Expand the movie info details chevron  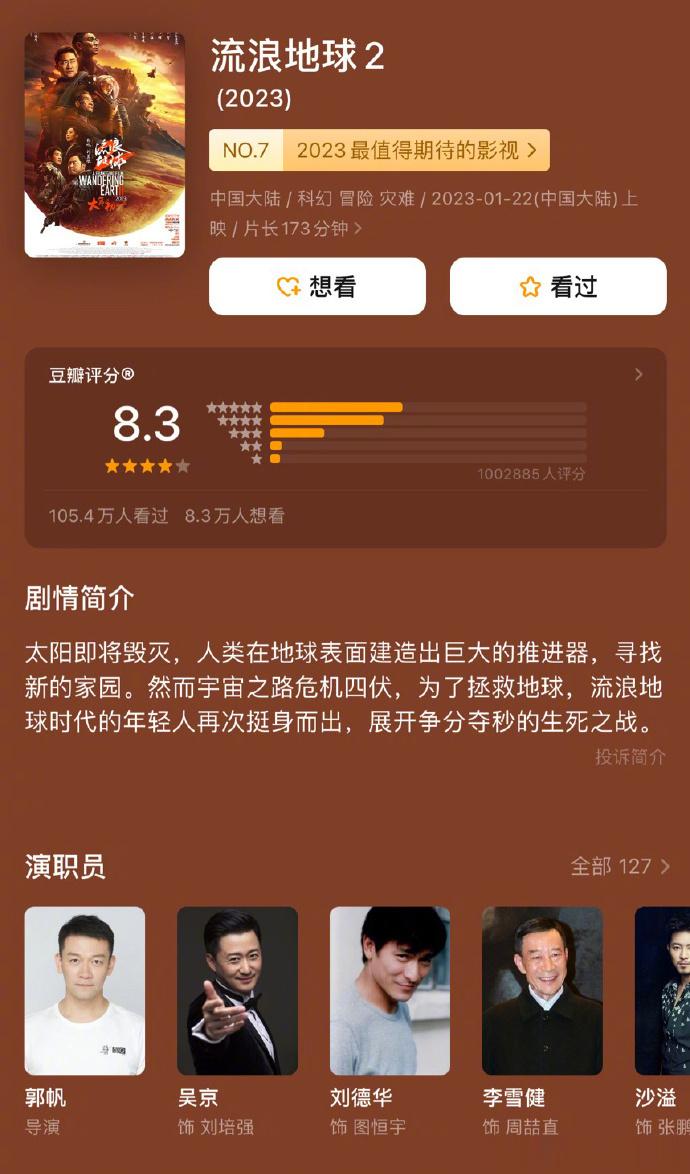(x=358, y=229)
